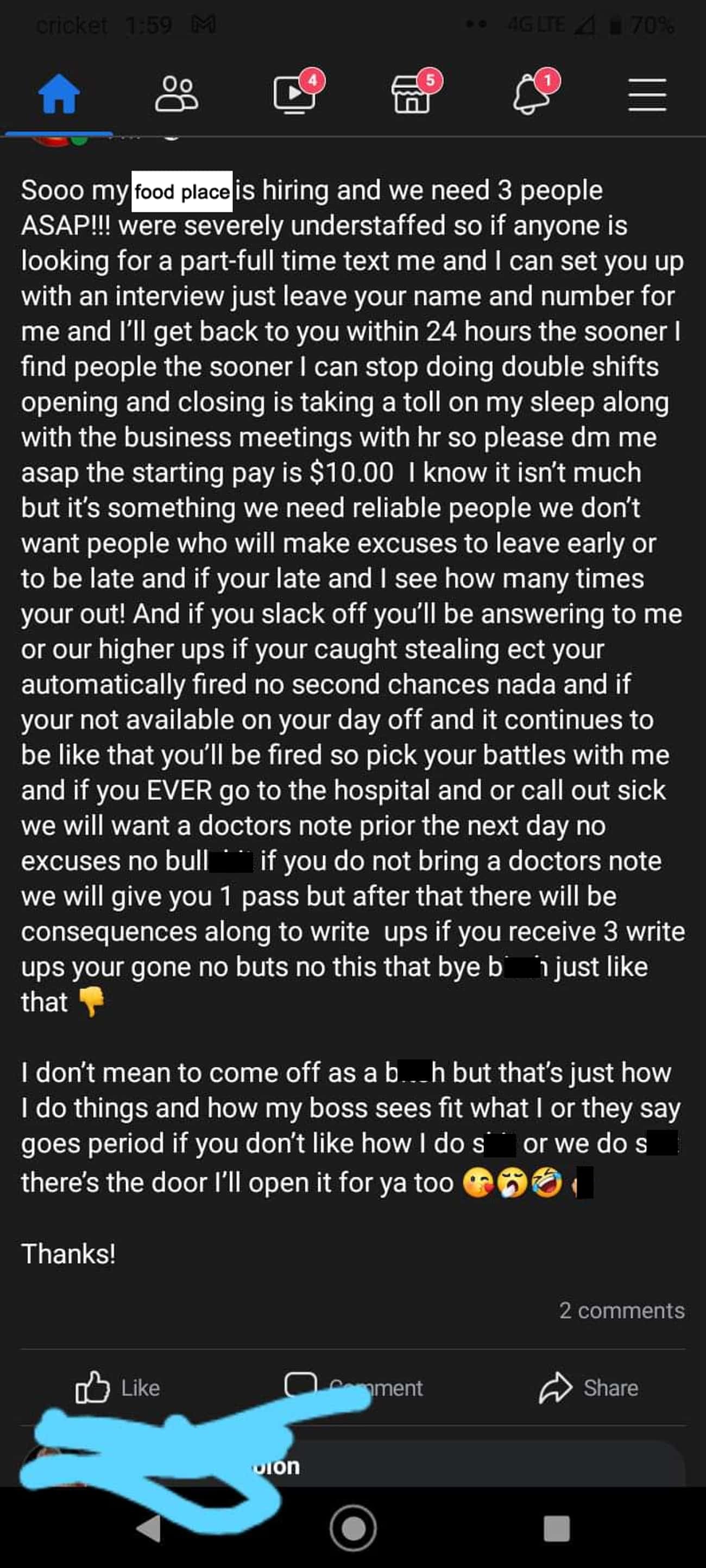This screenshot has height=1568, width=706.
Task: Like the hiring post
Action: pos(118,1387)
